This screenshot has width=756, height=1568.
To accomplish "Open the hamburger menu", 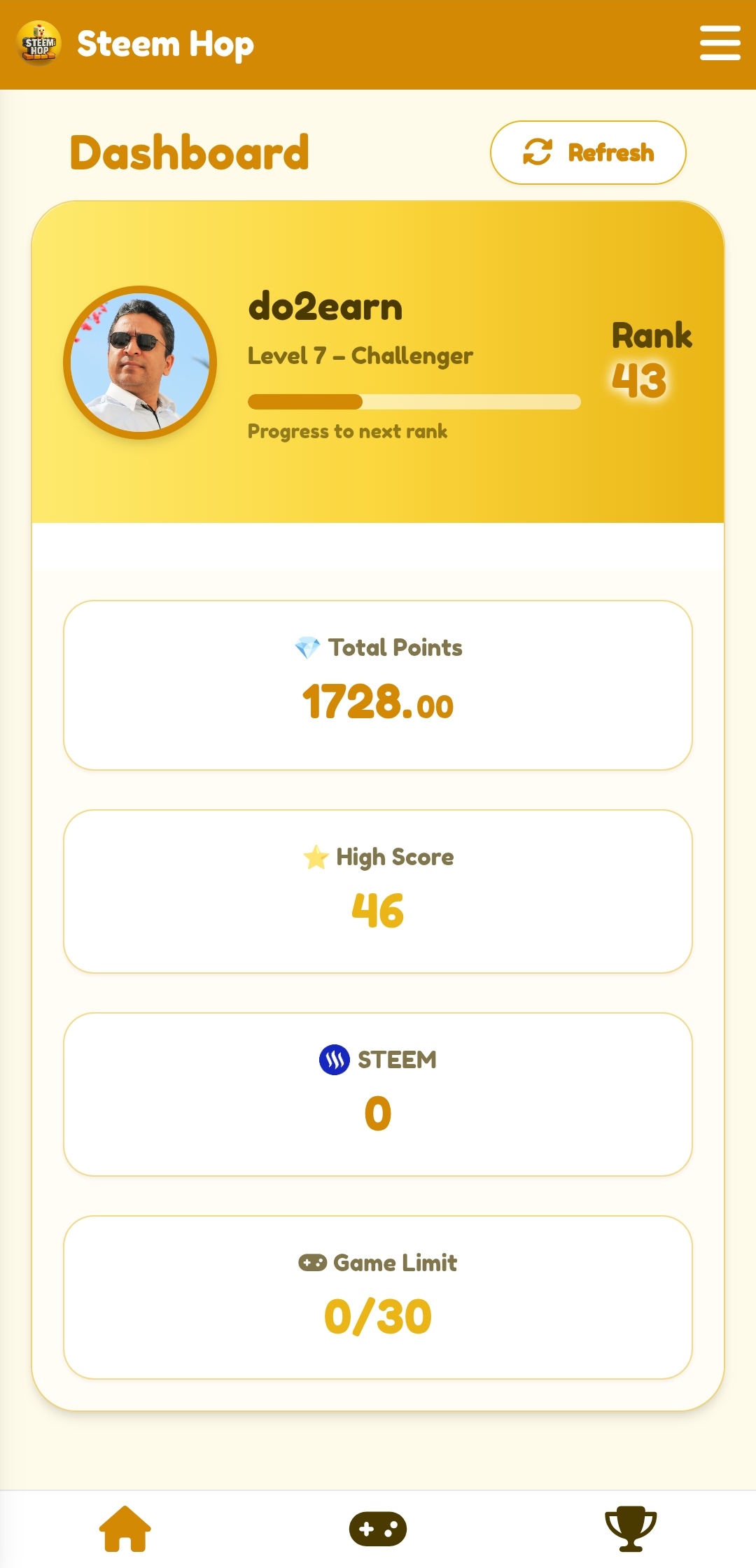I will pos(720,43).
